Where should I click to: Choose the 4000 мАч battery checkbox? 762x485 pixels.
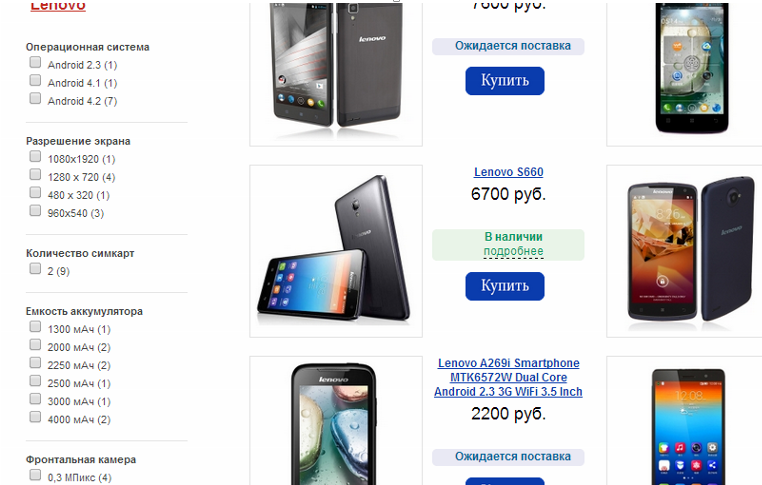[36, 417]
